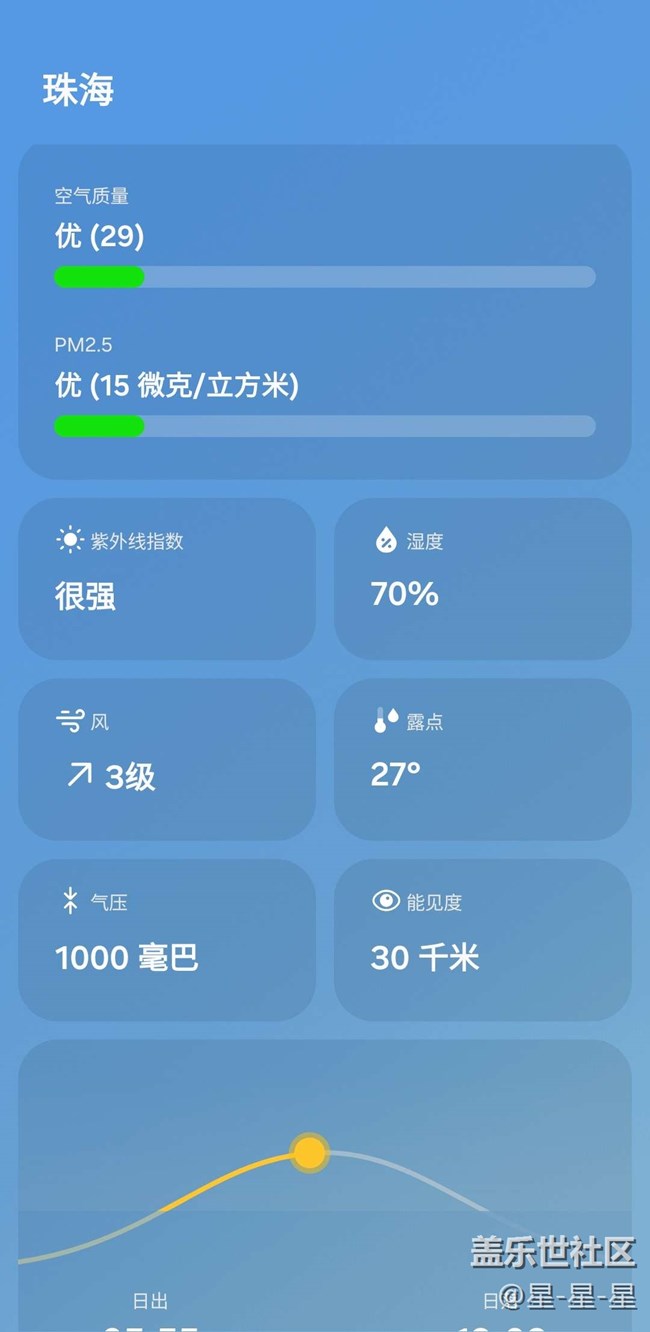Open the 露点 27° card

tap(483, 760)
